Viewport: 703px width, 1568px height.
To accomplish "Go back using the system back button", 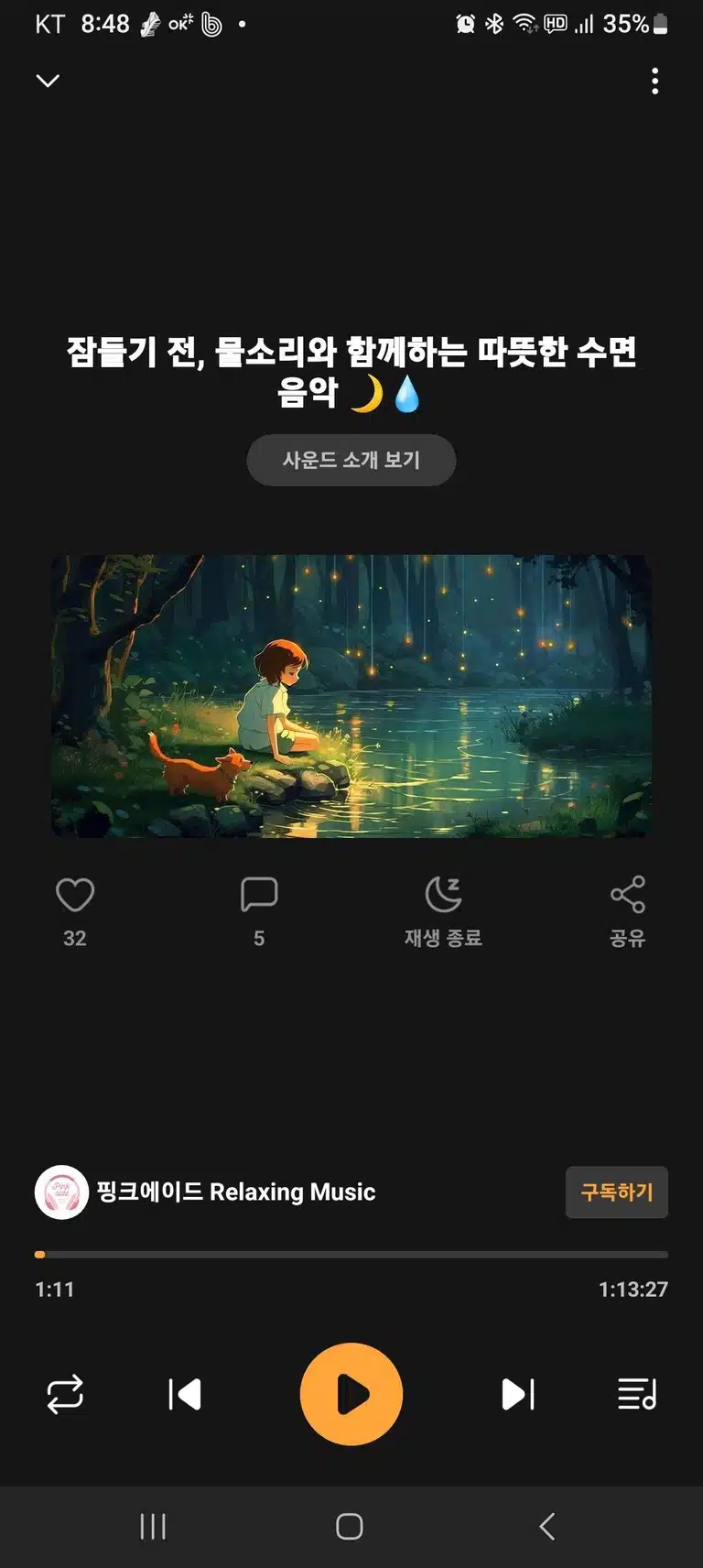I will tap(547, 1526).
